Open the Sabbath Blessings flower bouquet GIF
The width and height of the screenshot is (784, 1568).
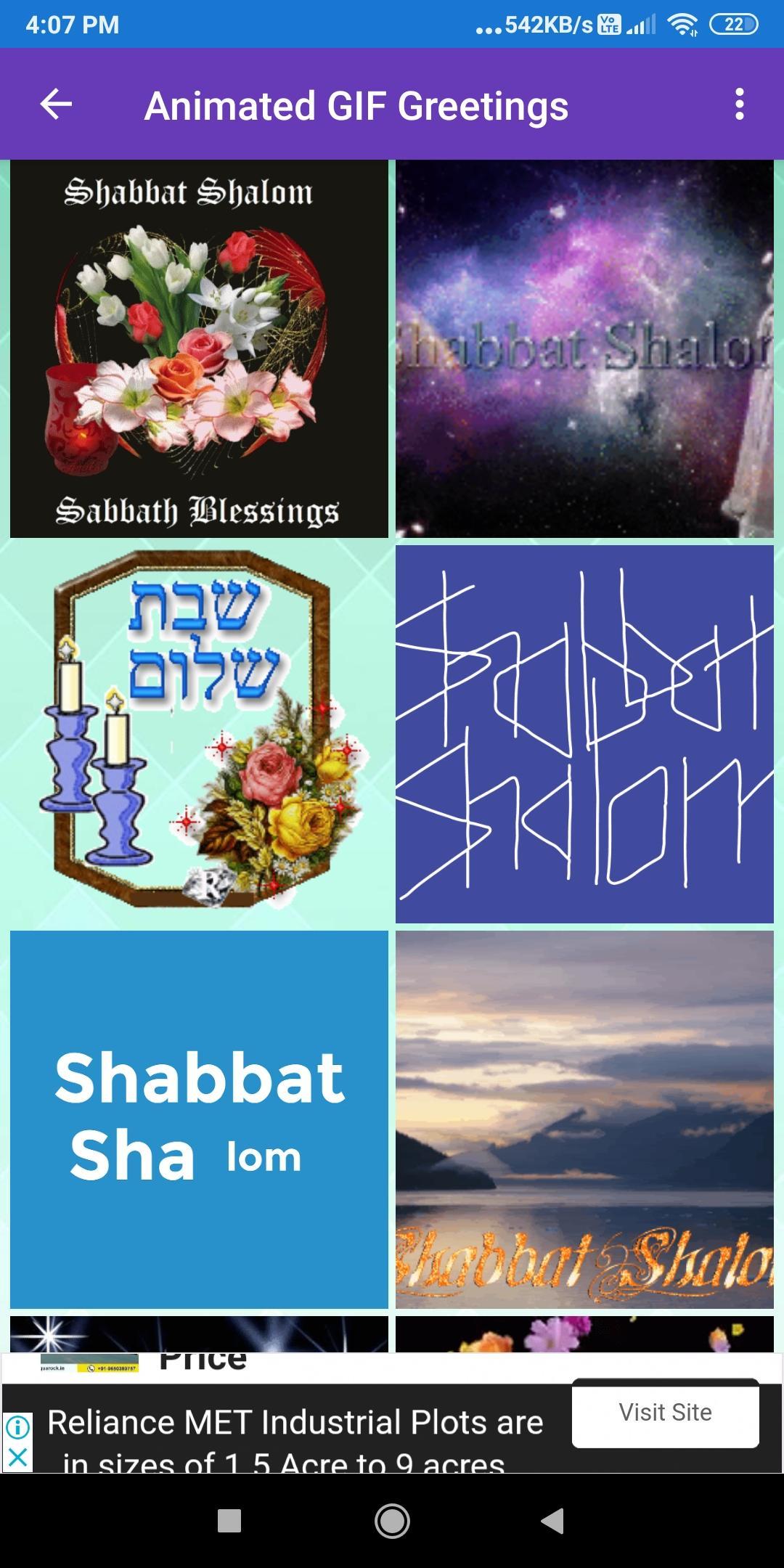click(x=199, y=349)
